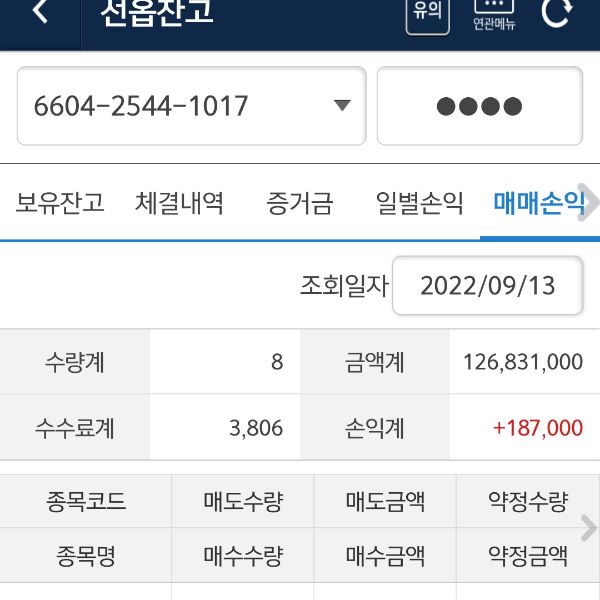Refresh the account data
Screen dimensions: 600x600
click(556, 14)
